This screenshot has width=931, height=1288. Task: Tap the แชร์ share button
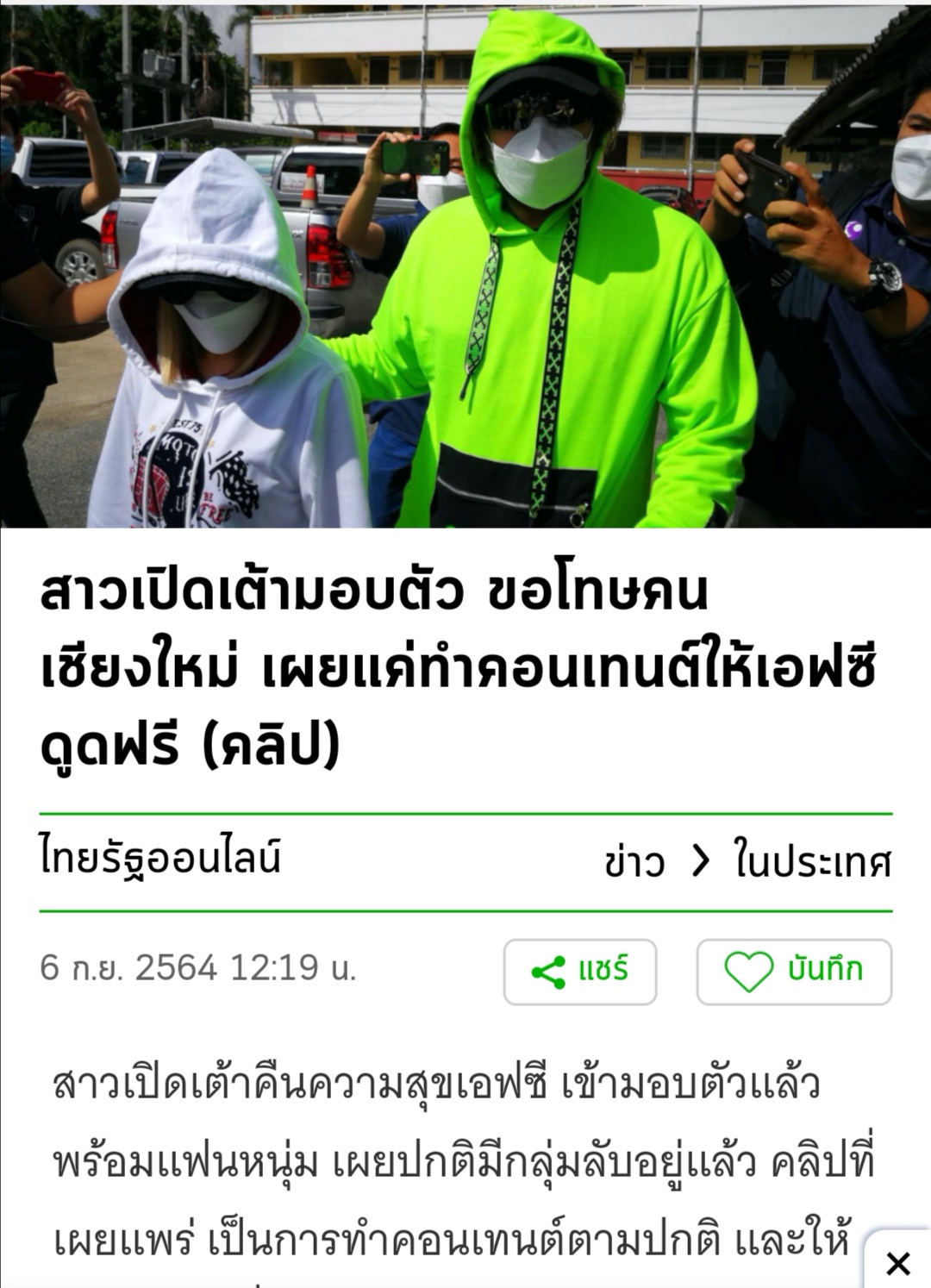tap(580, 972)
